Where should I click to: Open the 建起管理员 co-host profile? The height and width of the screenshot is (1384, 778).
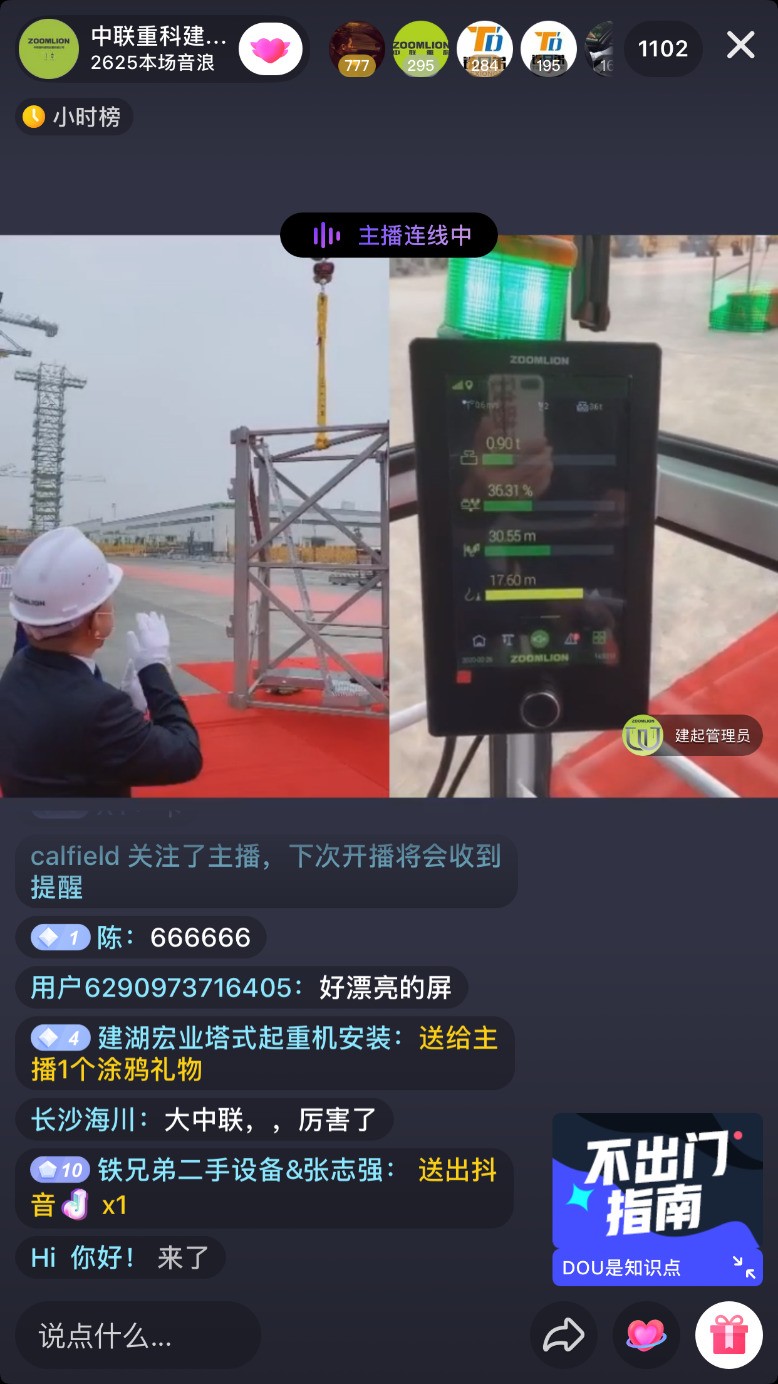pyautogui.click(x=692, y=736)
